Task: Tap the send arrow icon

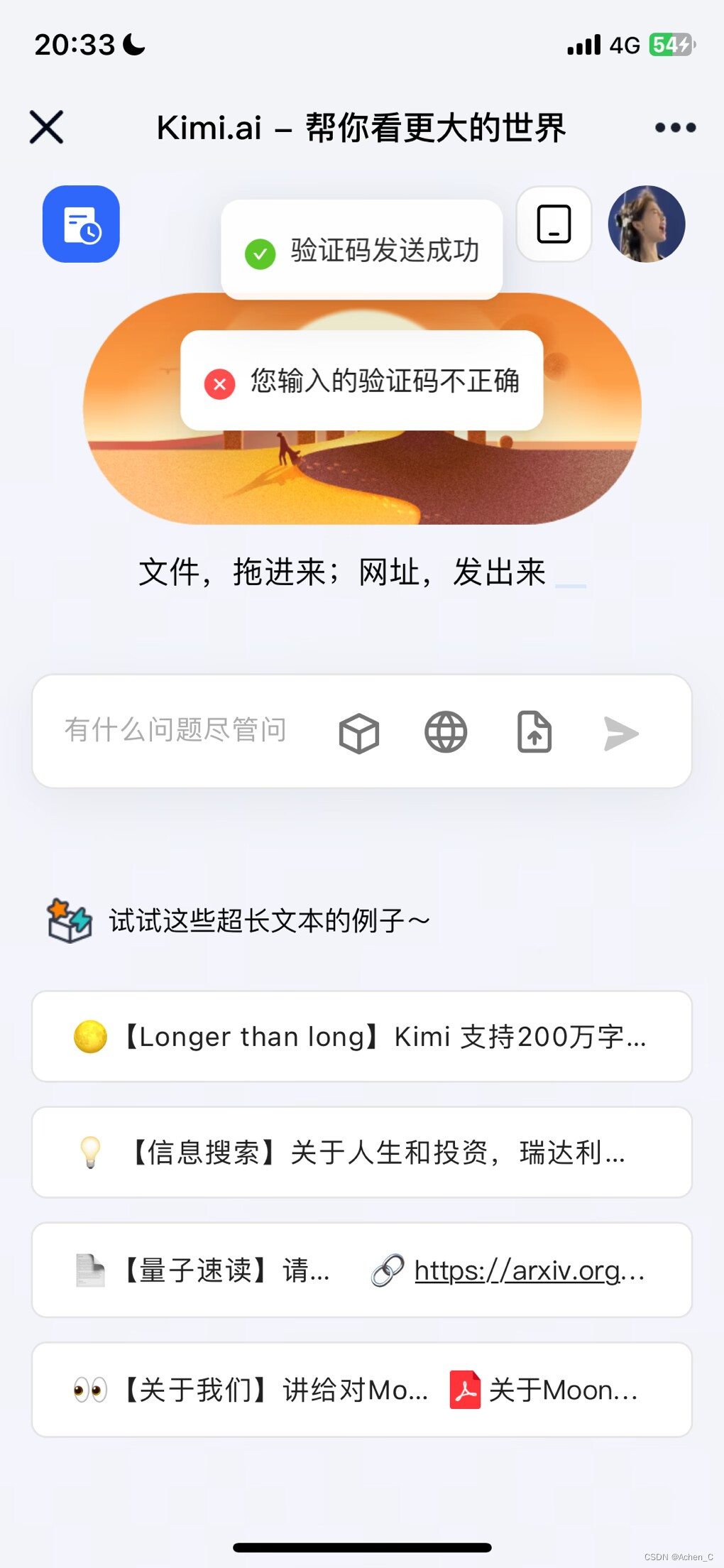Action: point(621,733)
